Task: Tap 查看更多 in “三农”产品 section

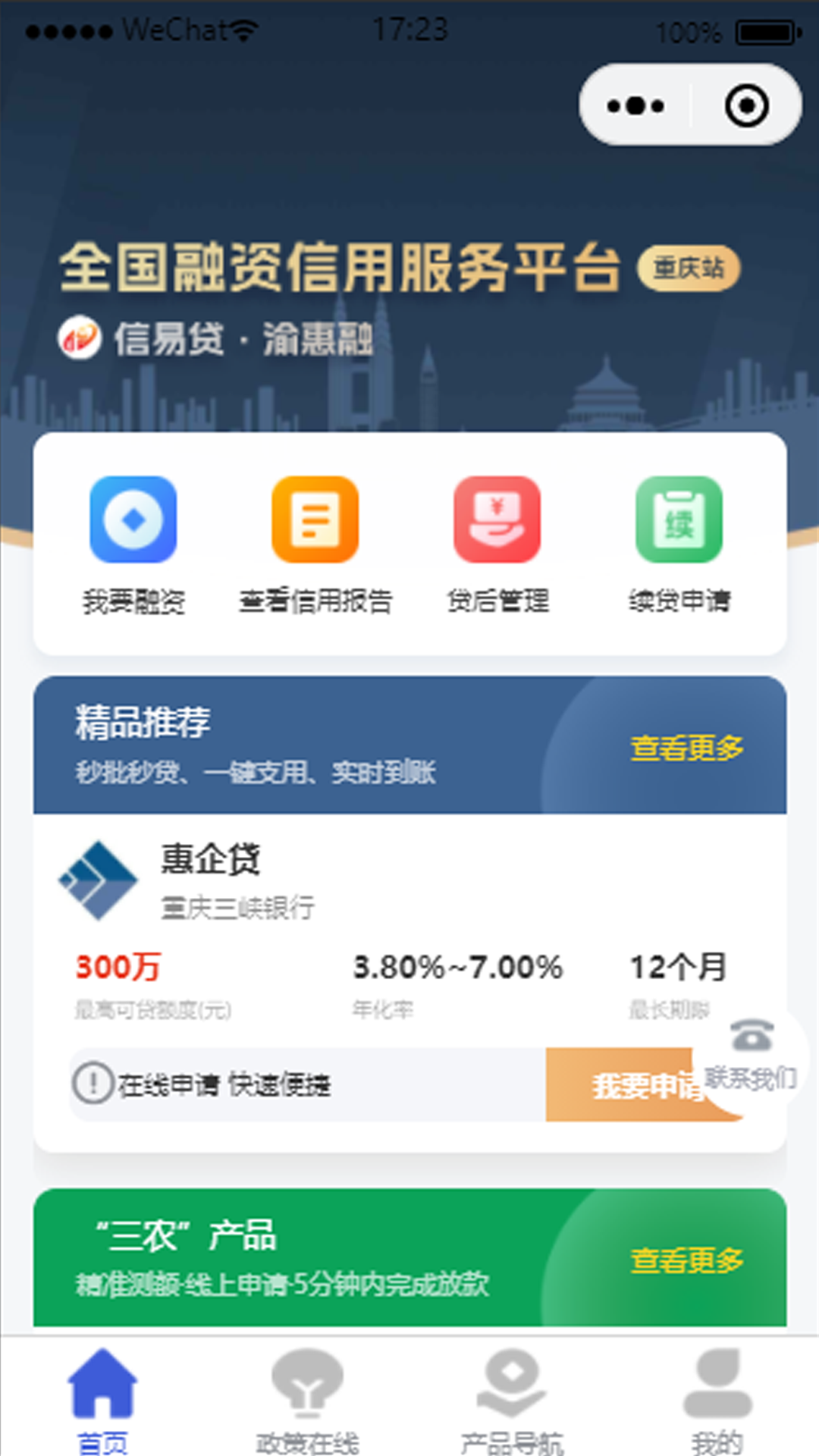Action: pos(686,1260)
